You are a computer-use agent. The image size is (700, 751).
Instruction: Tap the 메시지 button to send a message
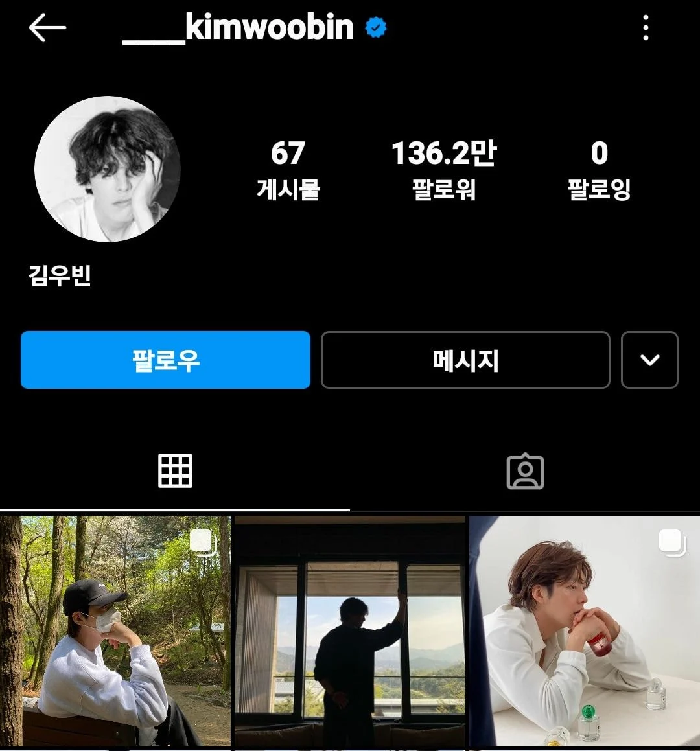465,360
